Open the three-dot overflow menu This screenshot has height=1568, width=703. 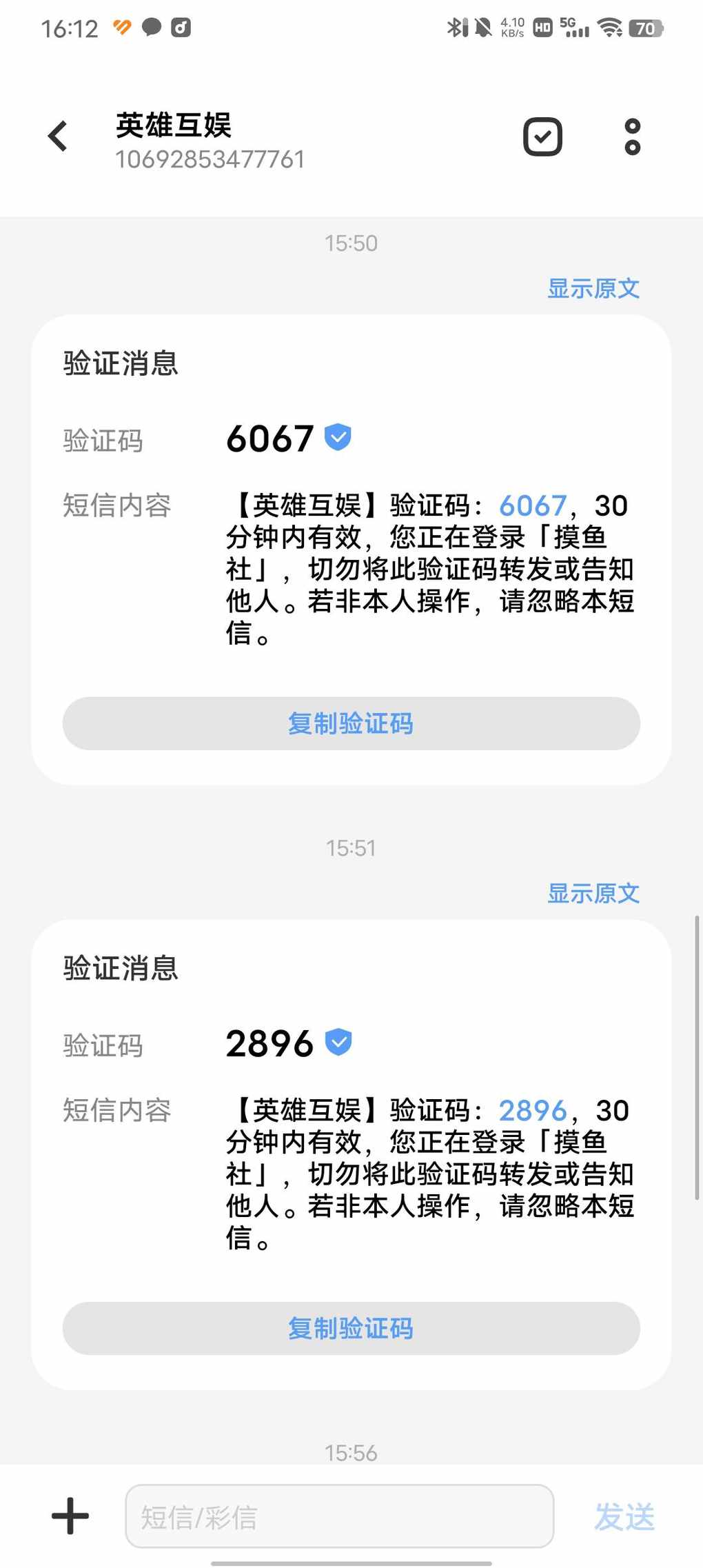click(x=632, y=137)
